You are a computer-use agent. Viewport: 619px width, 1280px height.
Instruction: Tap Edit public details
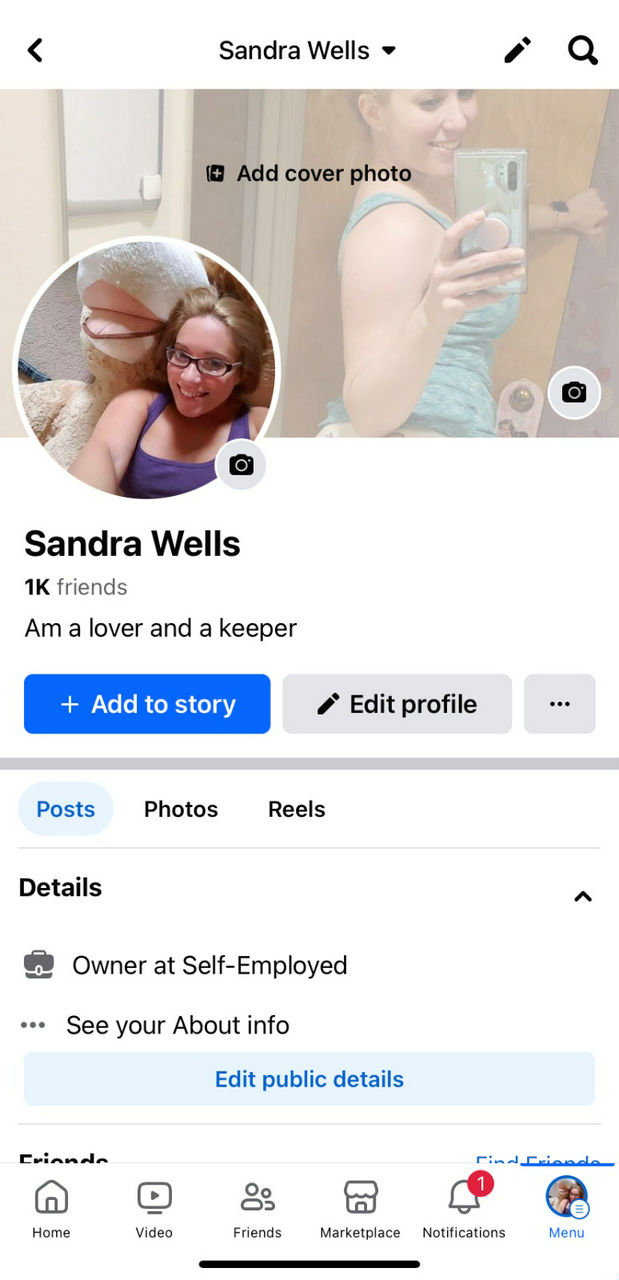click(x=309, y=1079)
